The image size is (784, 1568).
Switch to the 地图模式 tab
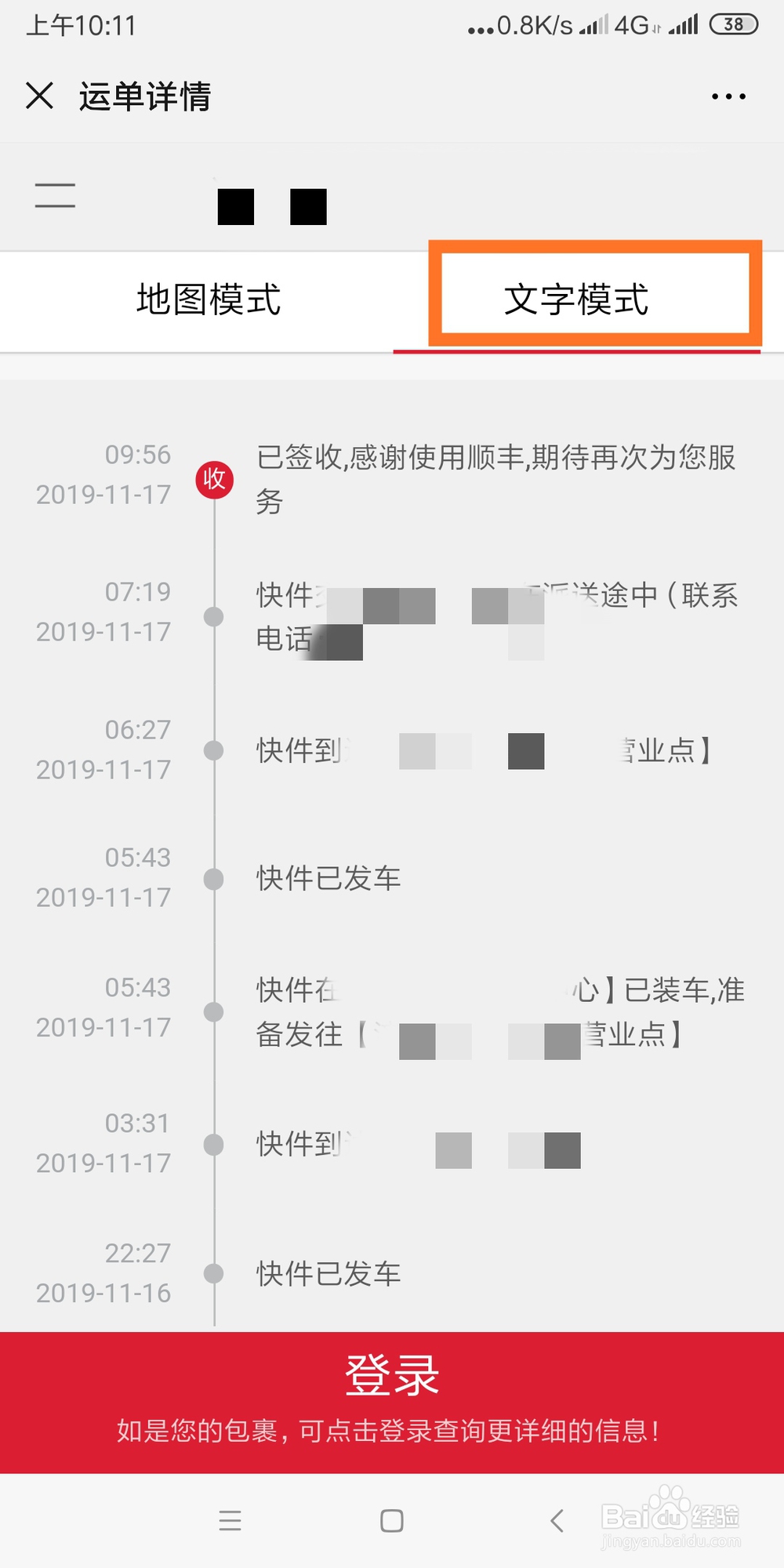tap(207, 300)
